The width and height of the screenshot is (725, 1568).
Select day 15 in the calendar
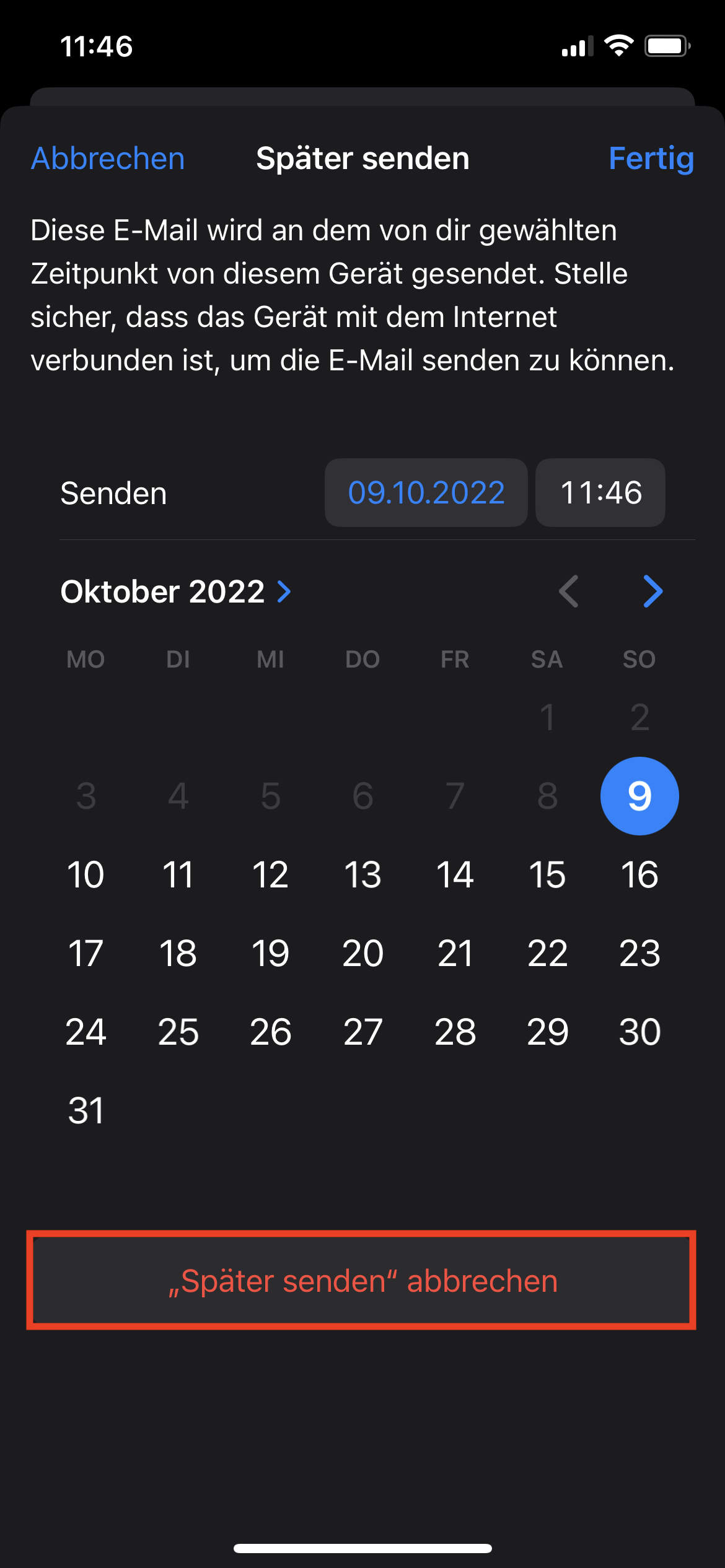[x=547, y=874]
